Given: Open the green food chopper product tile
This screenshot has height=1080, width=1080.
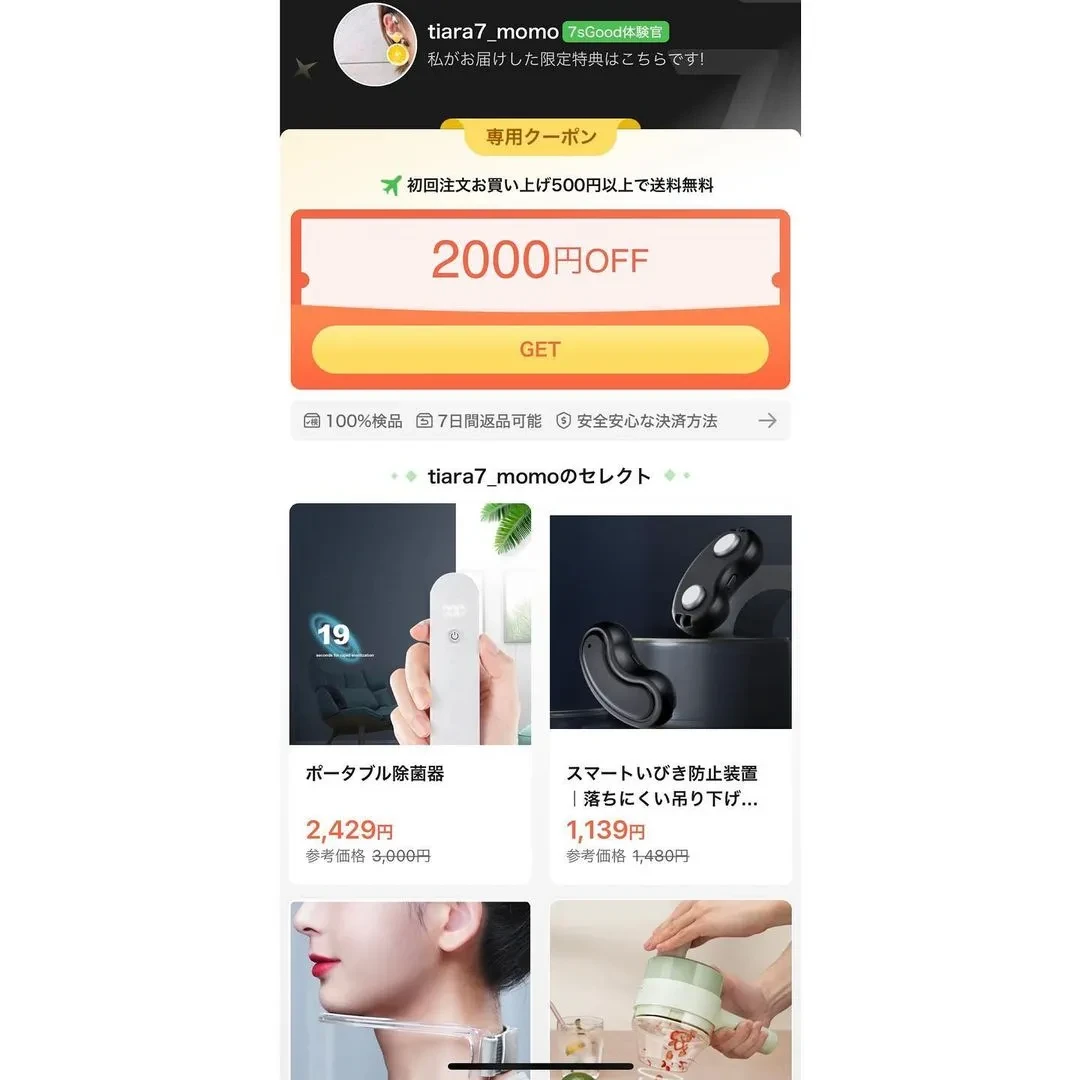Looking at the screenshot, I should tap(670, 985).
